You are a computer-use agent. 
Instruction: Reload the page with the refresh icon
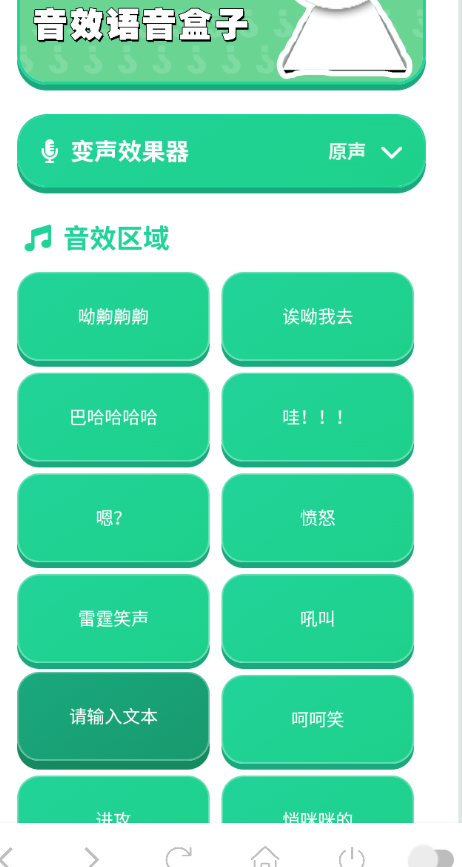tap(178, 857)
